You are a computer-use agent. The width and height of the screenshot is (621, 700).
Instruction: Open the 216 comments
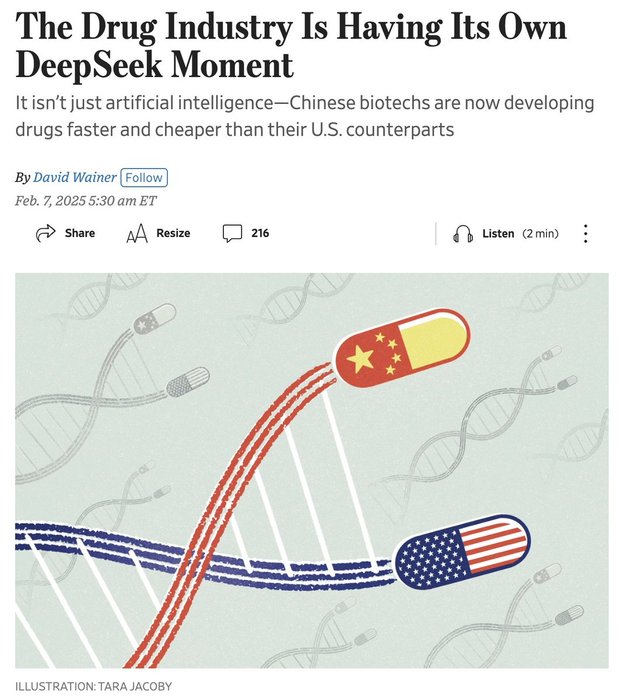246,233
